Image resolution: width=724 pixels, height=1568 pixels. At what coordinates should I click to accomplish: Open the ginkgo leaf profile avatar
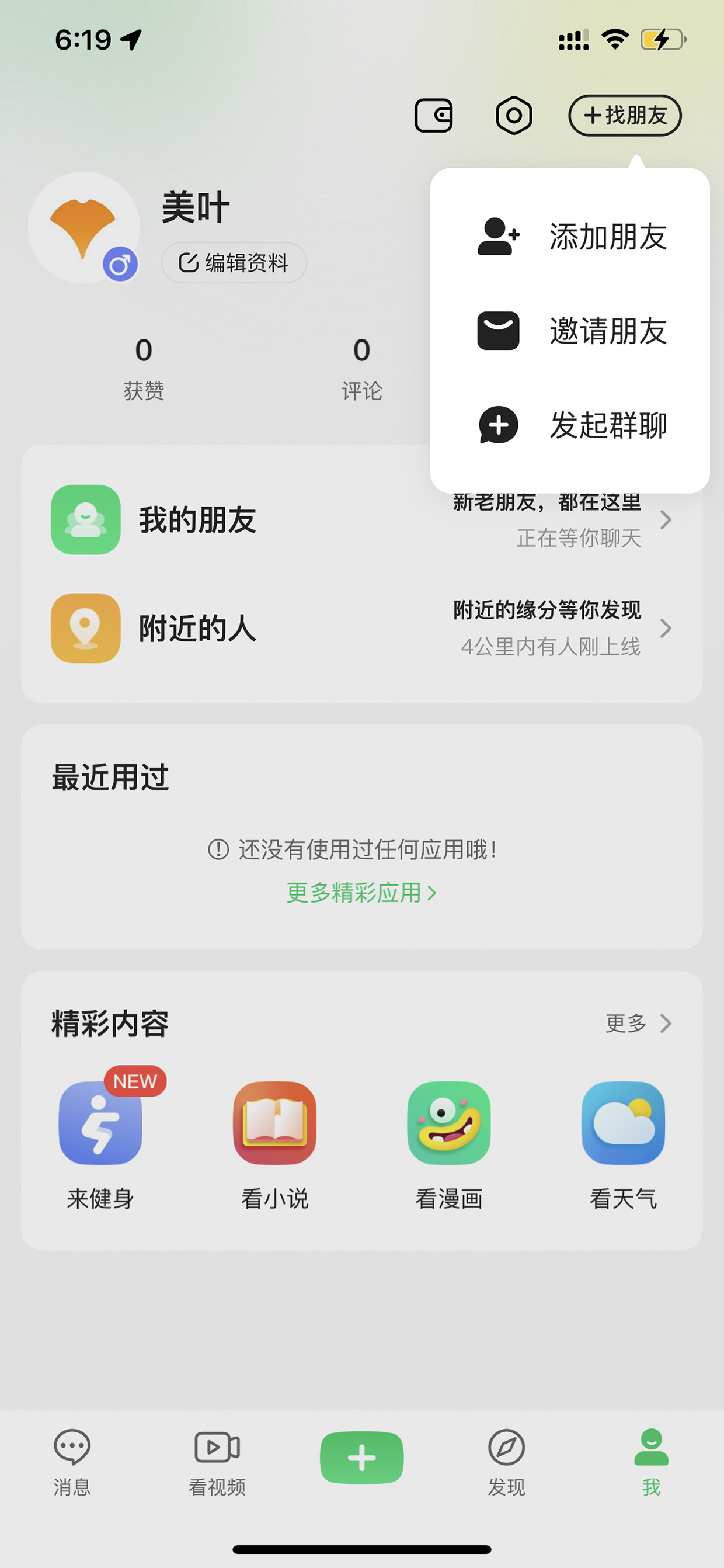tap(84, 227)
